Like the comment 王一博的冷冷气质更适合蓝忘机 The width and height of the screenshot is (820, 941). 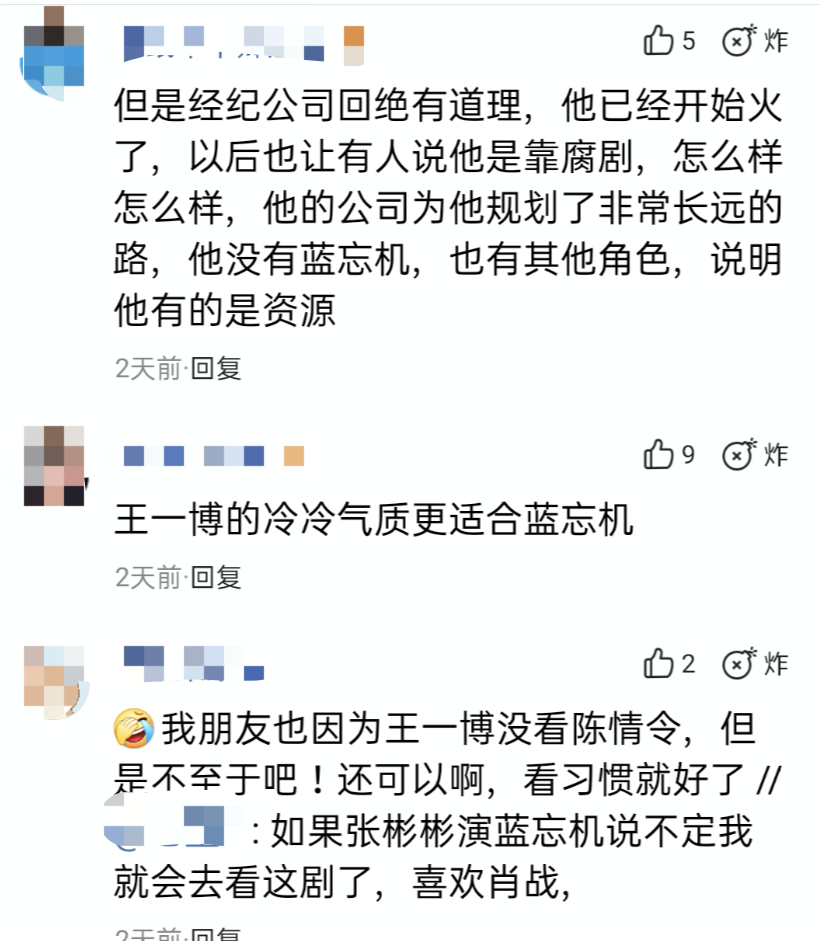click(x=659, y=455)
